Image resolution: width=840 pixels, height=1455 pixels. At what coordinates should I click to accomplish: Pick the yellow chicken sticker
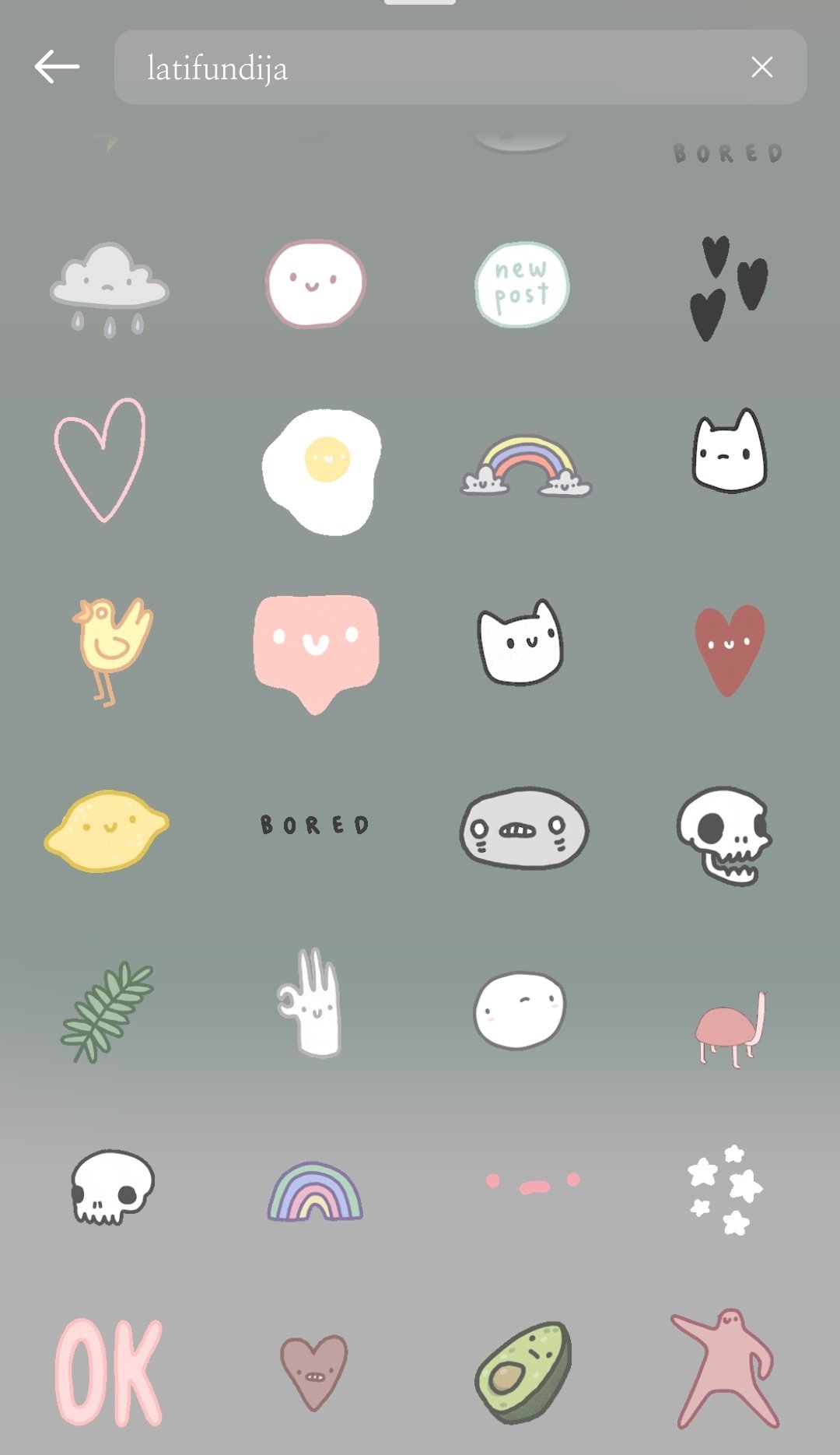pyautogui.click(x=113, y=647)
